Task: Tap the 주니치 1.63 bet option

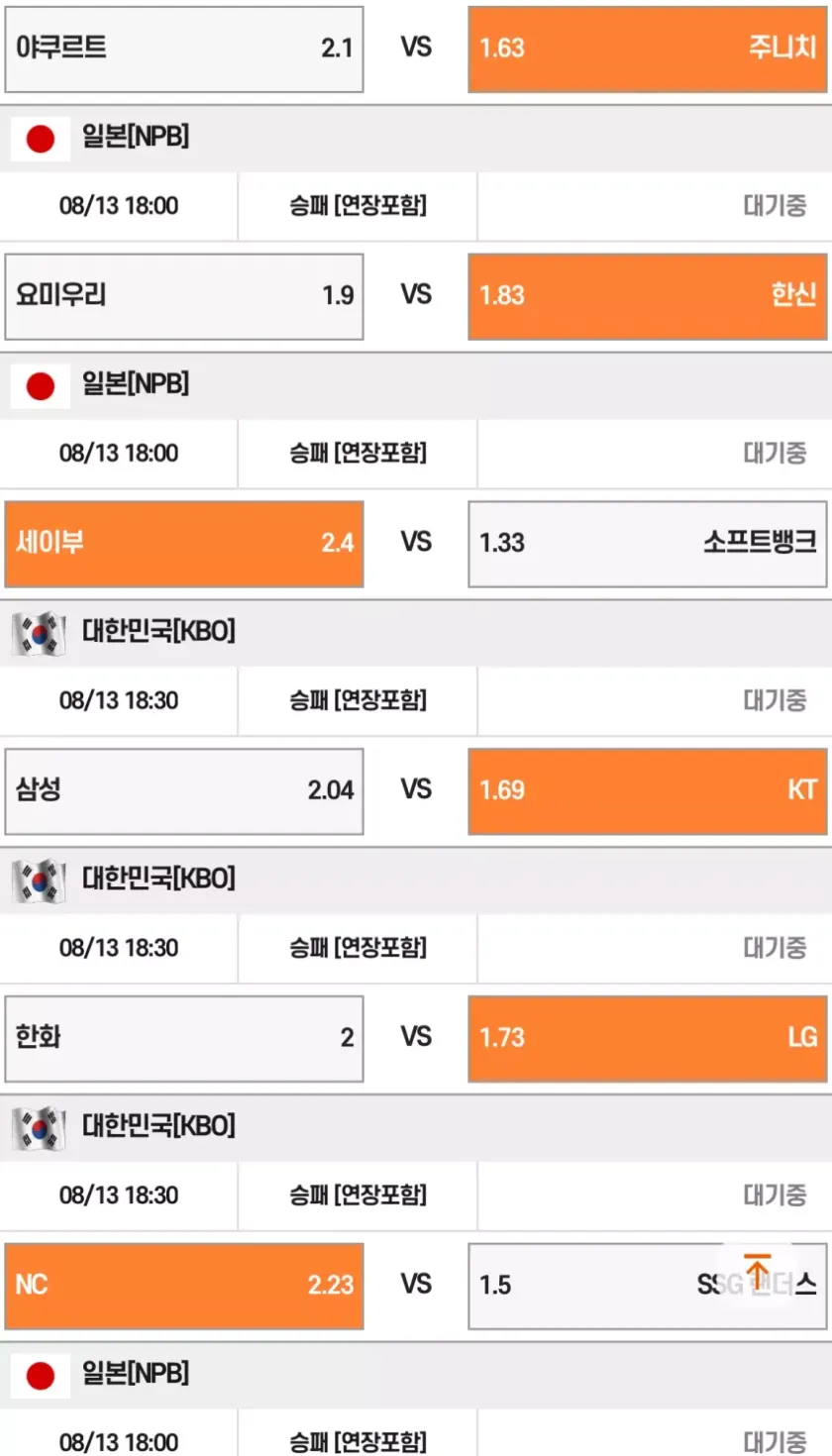Action: point(648,49)
